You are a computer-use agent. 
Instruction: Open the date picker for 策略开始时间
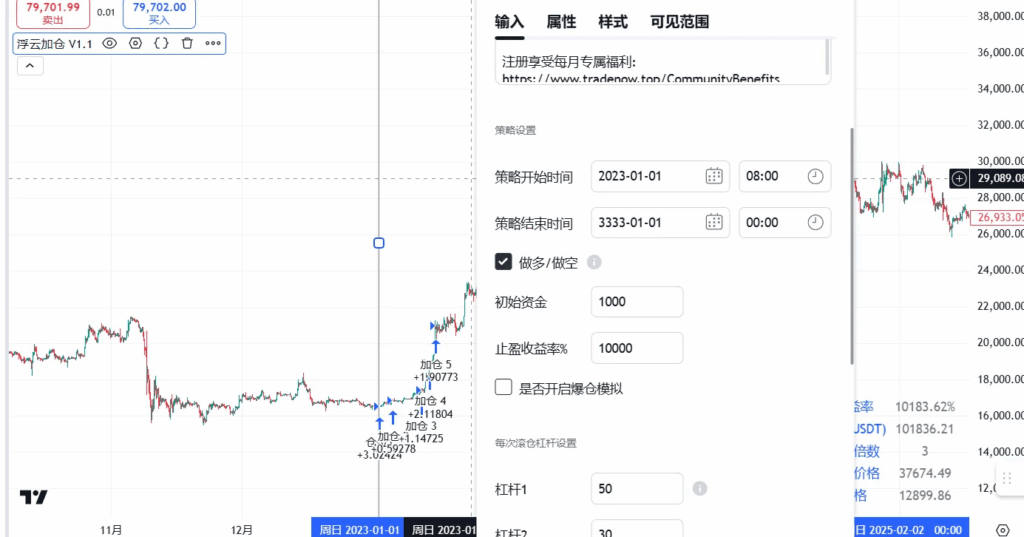tap(714, 176)
